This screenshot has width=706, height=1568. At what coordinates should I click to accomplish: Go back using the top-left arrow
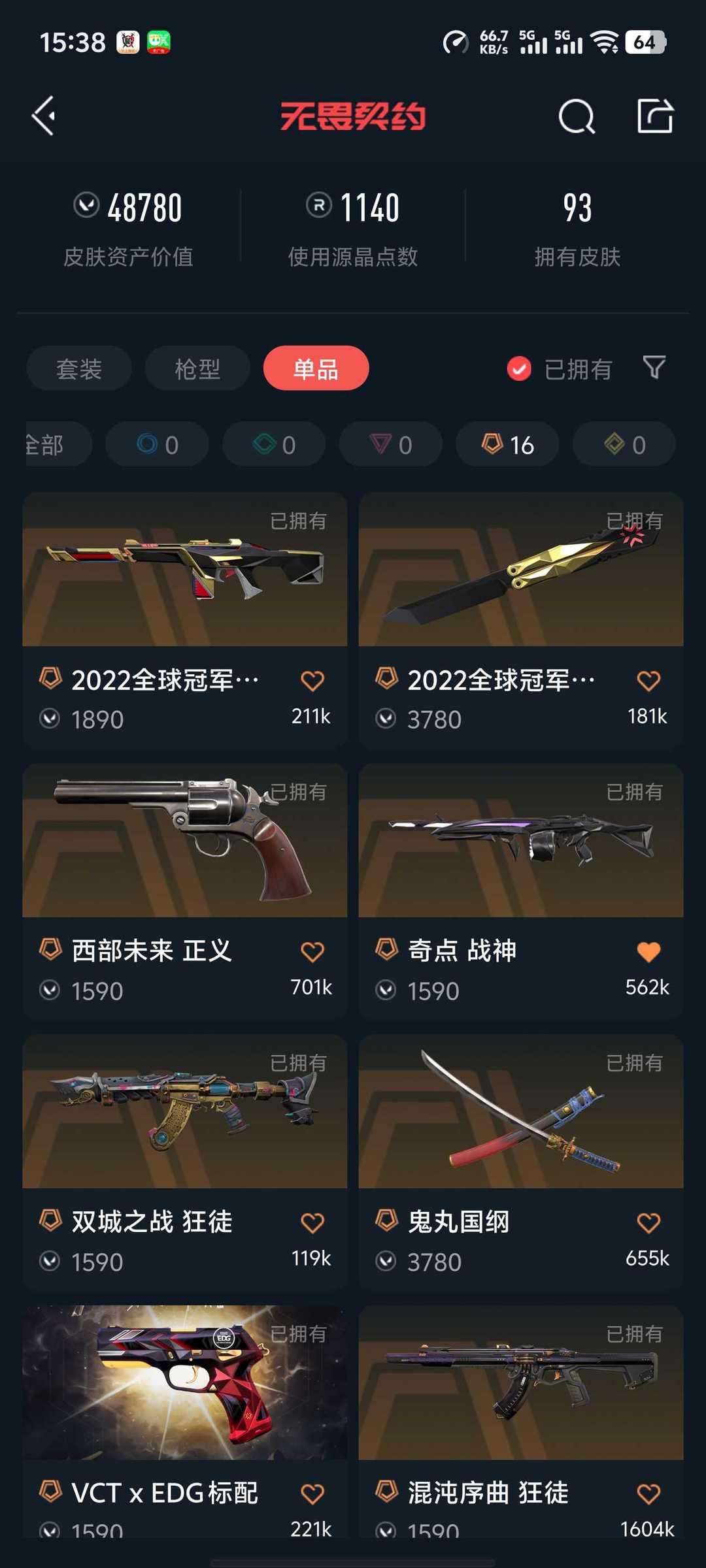click(x=44, y=116)
